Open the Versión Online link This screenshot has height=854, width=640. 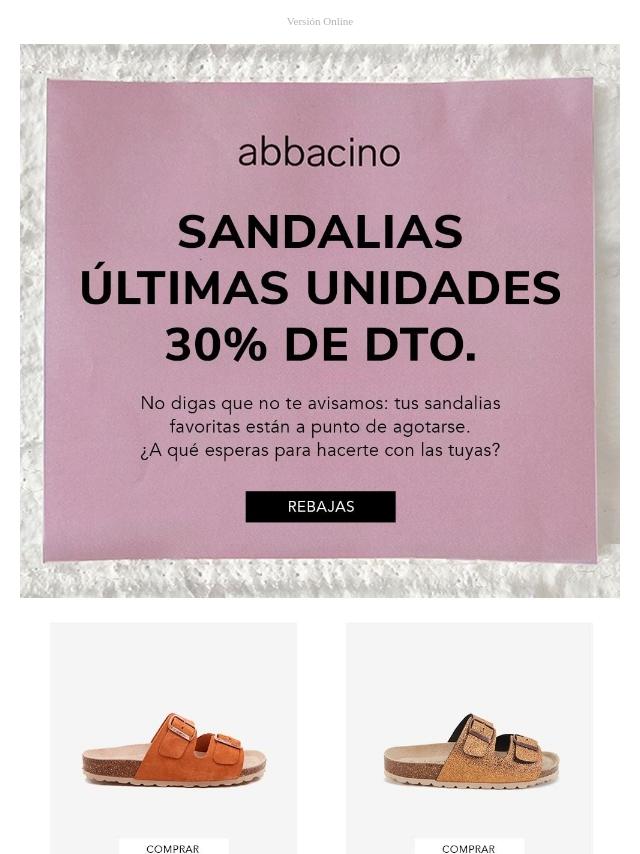[x=319, y=21]
